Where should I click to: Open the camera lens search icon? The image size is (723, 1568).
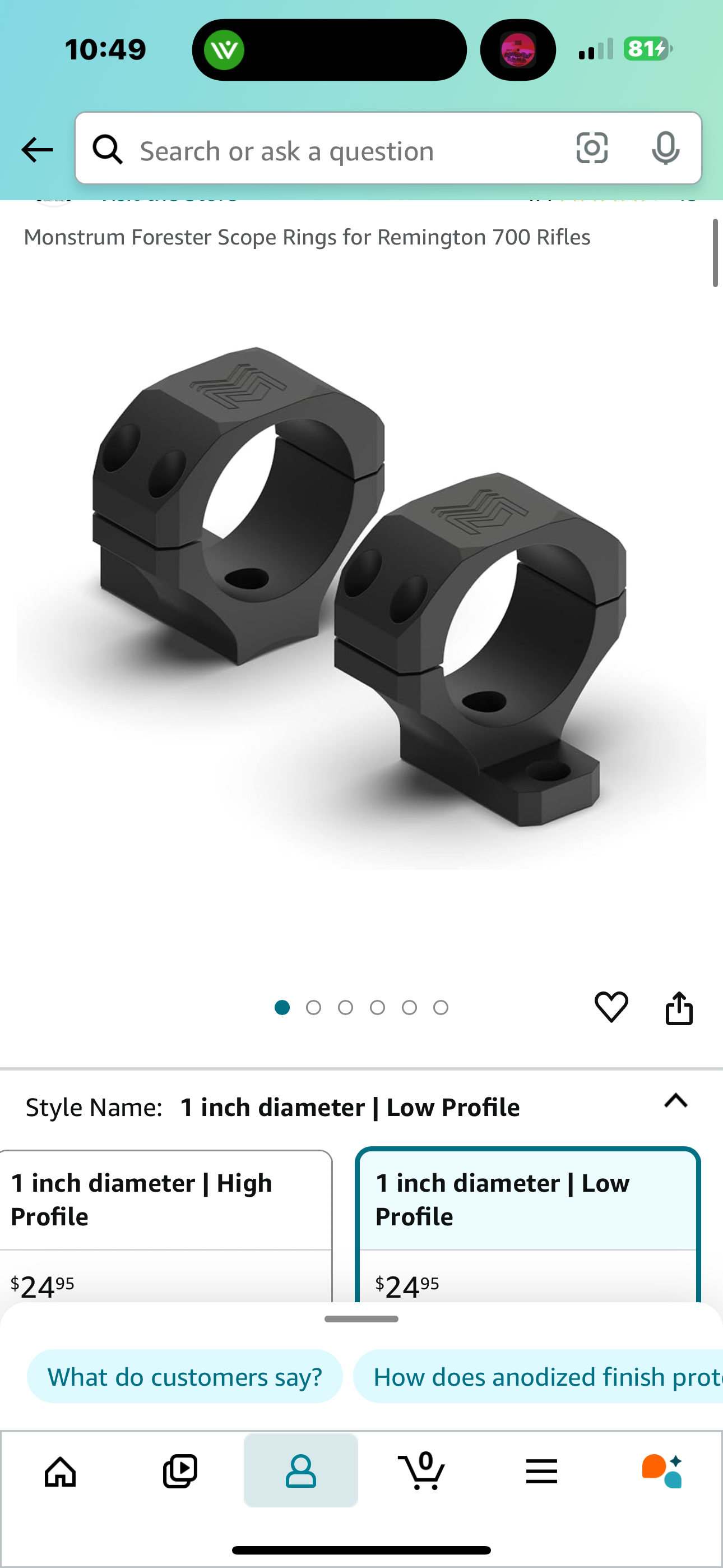[591, 148]
